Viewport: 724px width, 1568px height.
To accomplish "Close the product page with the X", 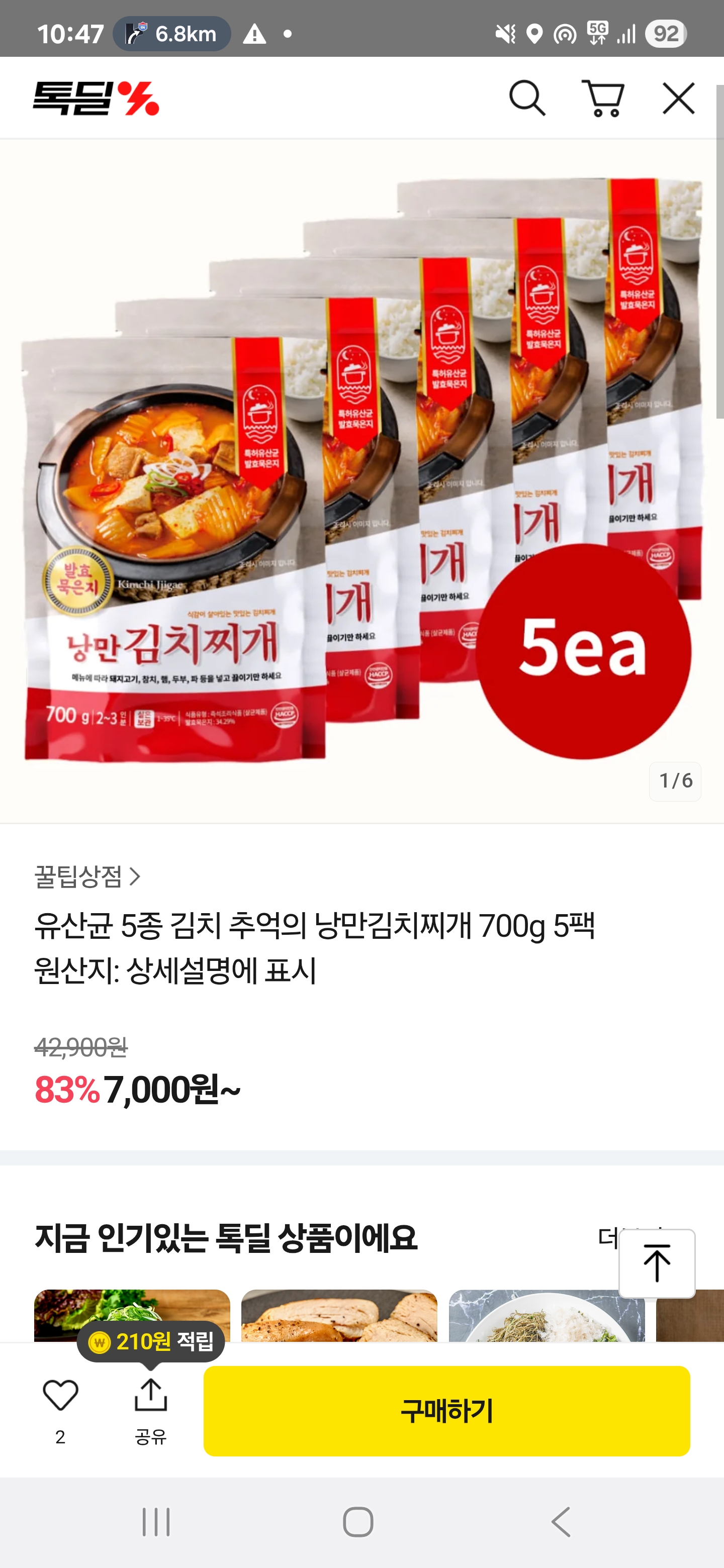I will click(x=678, y=98).
